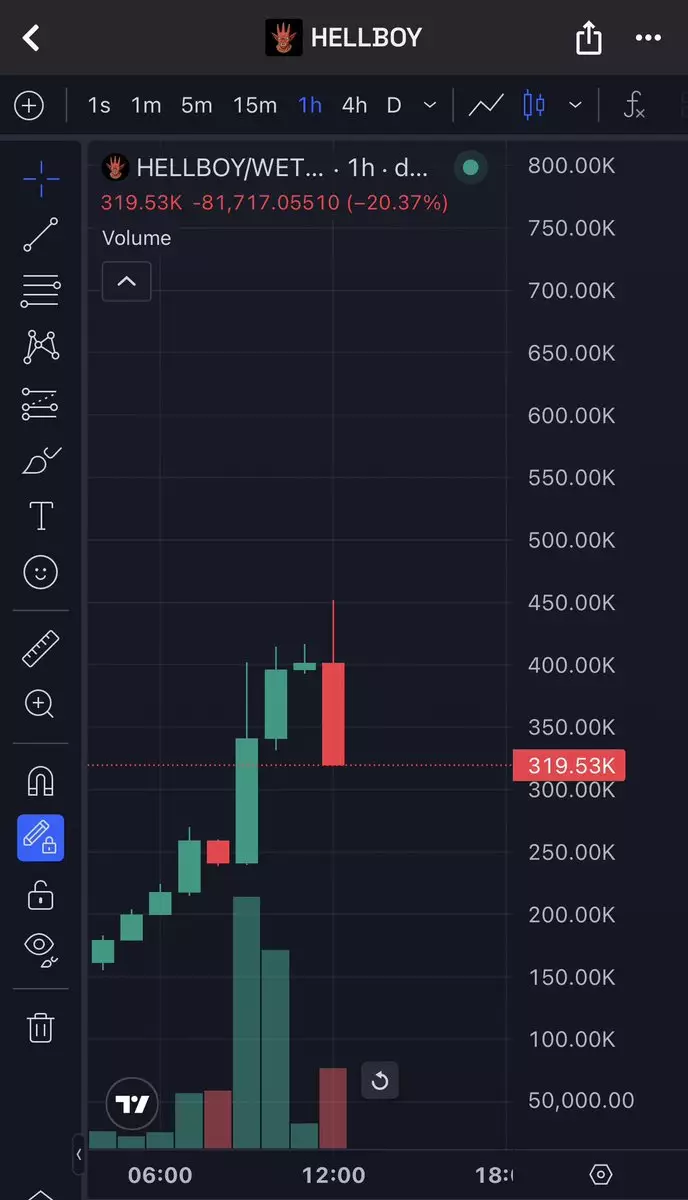This screenshot has width=688, height=1200.
Task: Open the overflow menu
Action: click(x=648, y=39)
